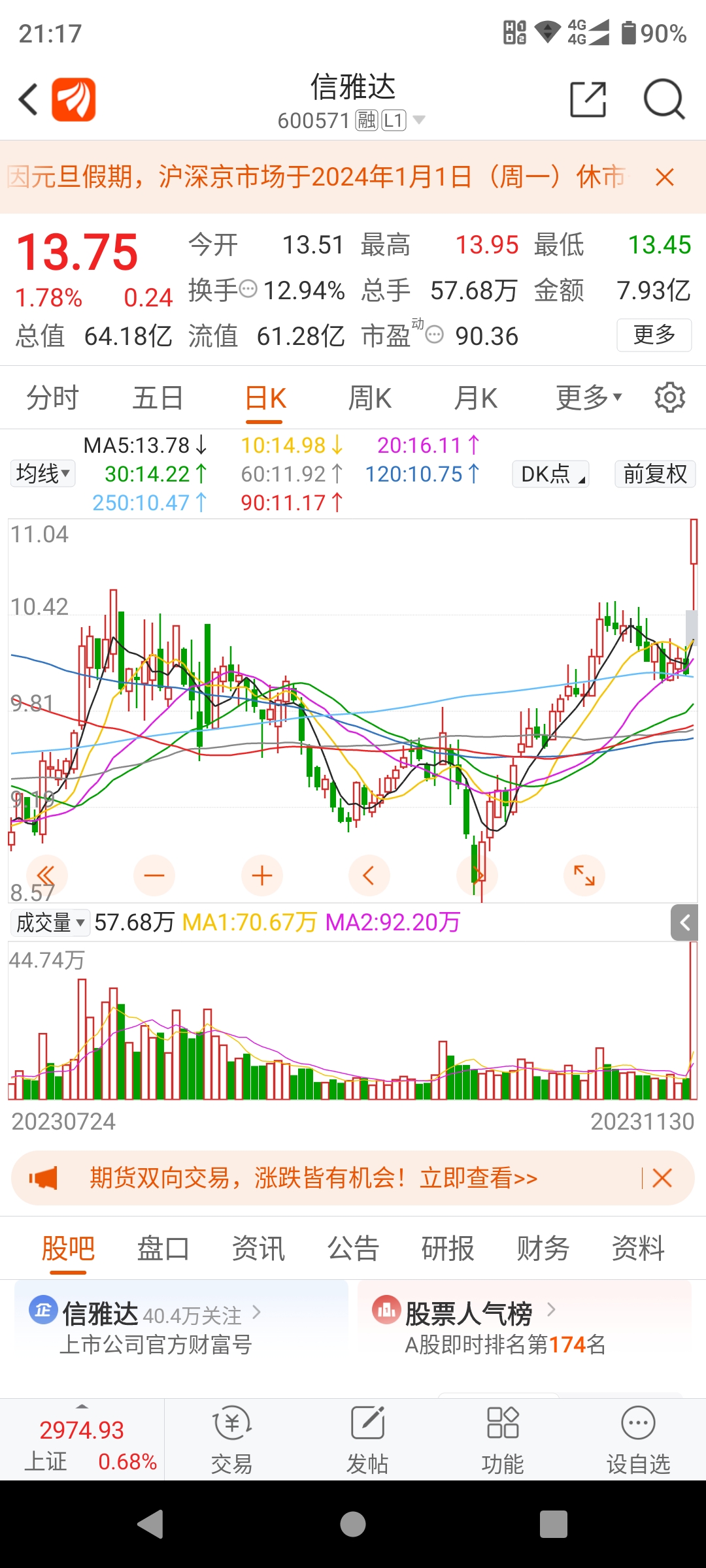The image size is (706, 1568).
Task: Open the search magnifier
Action: 664,100
